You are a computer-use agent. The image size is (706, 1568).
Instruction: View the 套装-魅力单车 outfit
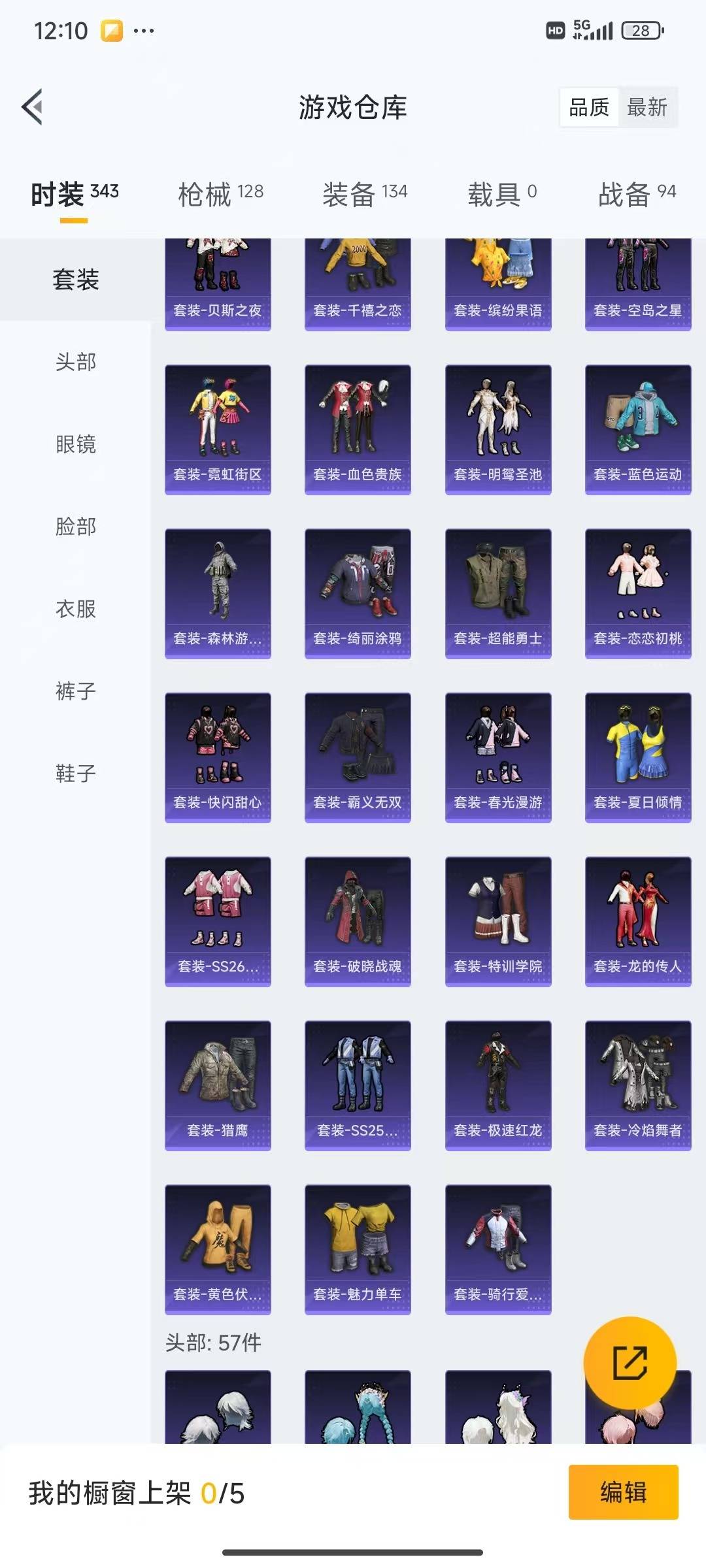[x=358, y=1249]
